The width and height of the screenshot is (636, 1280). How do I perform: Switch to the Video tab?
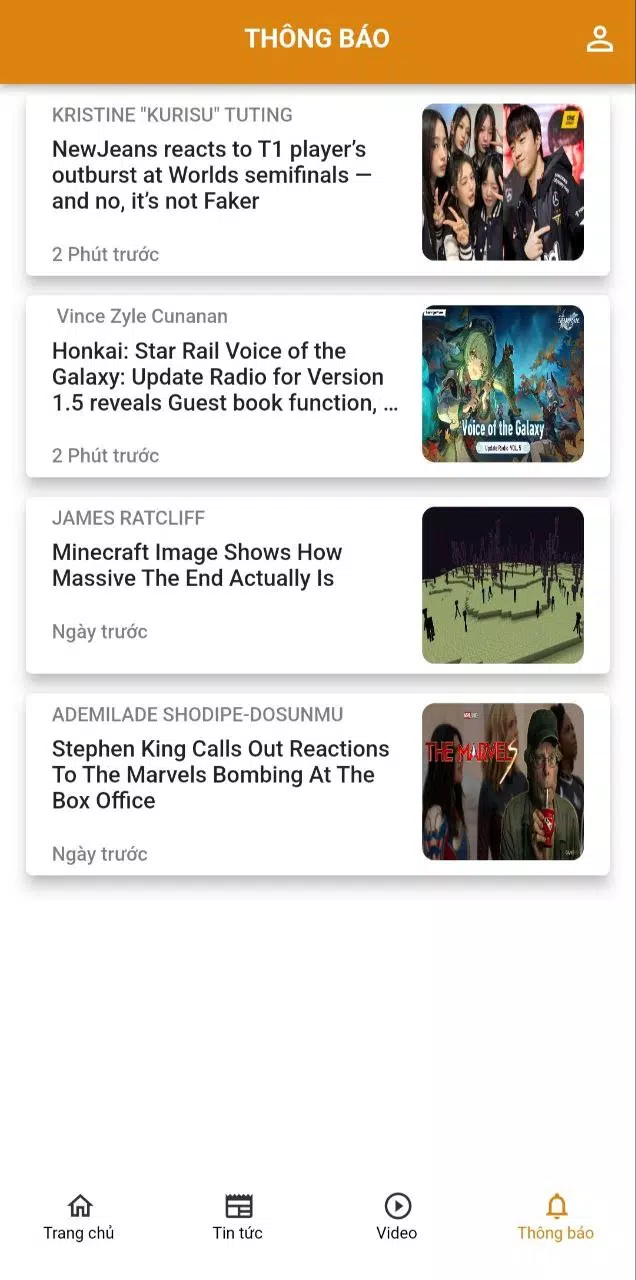click(x=397, y=1216)
